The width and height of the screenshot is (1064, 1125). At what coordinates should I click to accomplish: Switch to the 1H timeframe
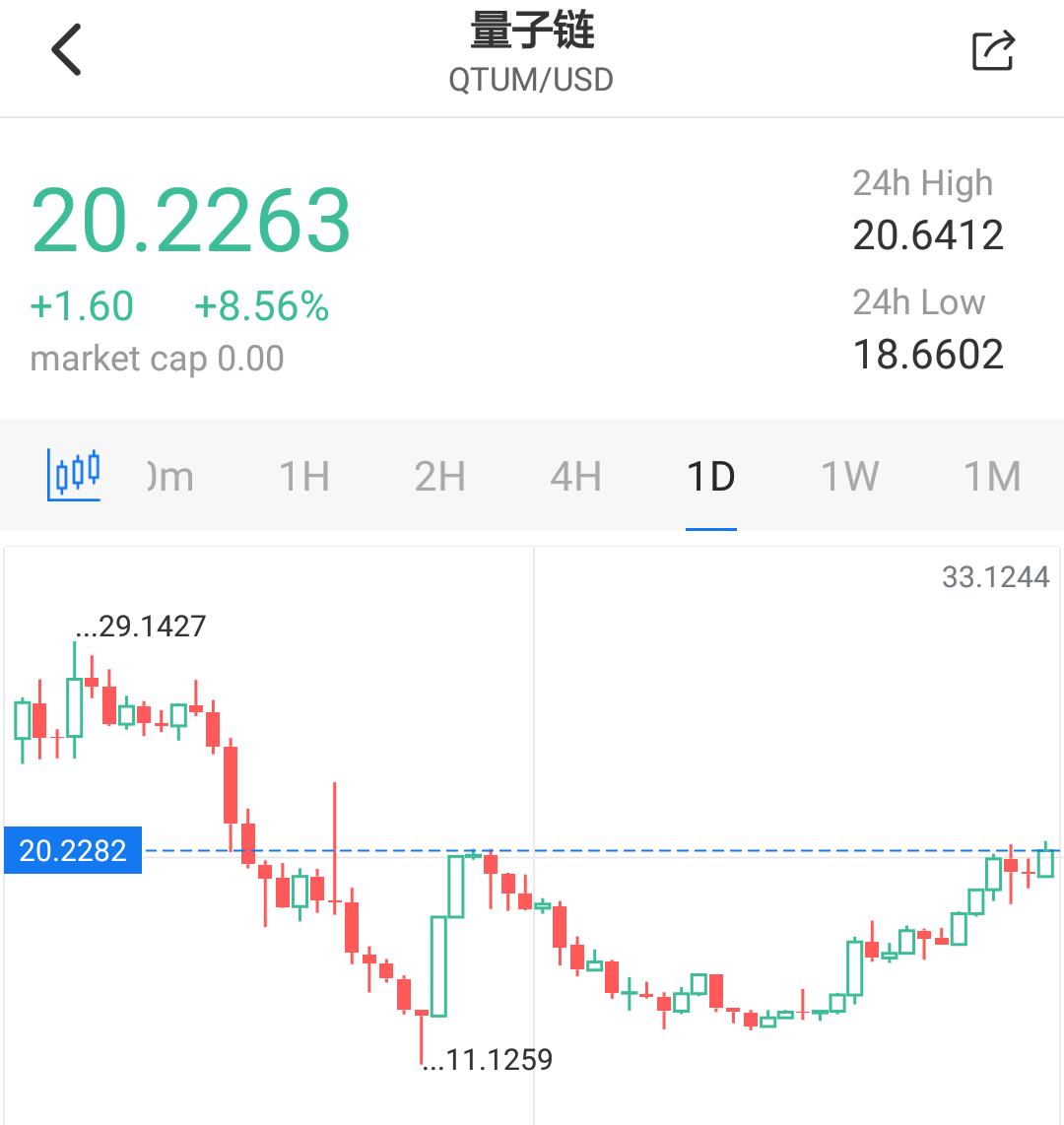coord(302,476)
